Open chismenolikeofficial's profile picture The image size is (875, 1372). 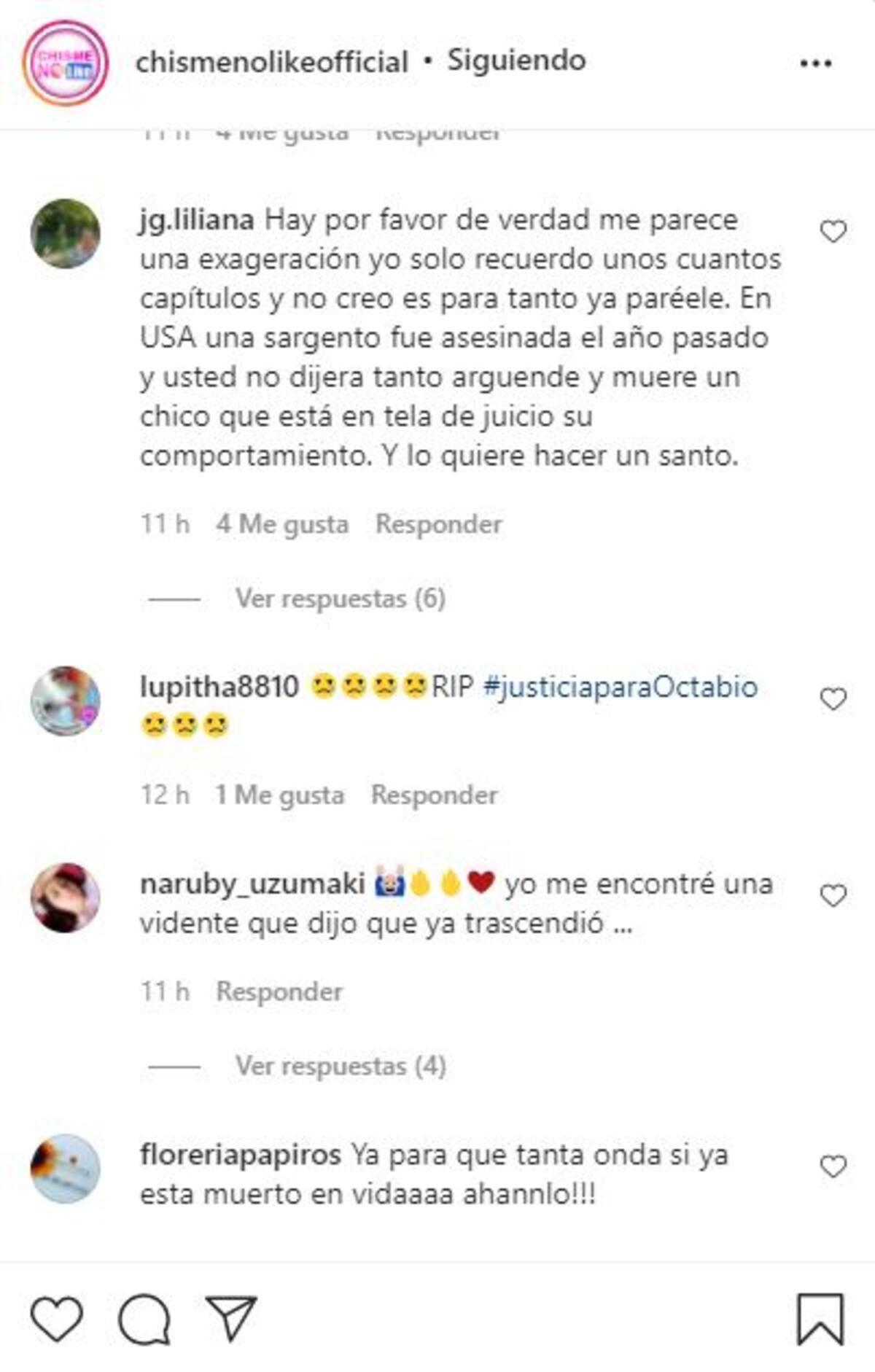pyautogui.click(x=66, y=63)
